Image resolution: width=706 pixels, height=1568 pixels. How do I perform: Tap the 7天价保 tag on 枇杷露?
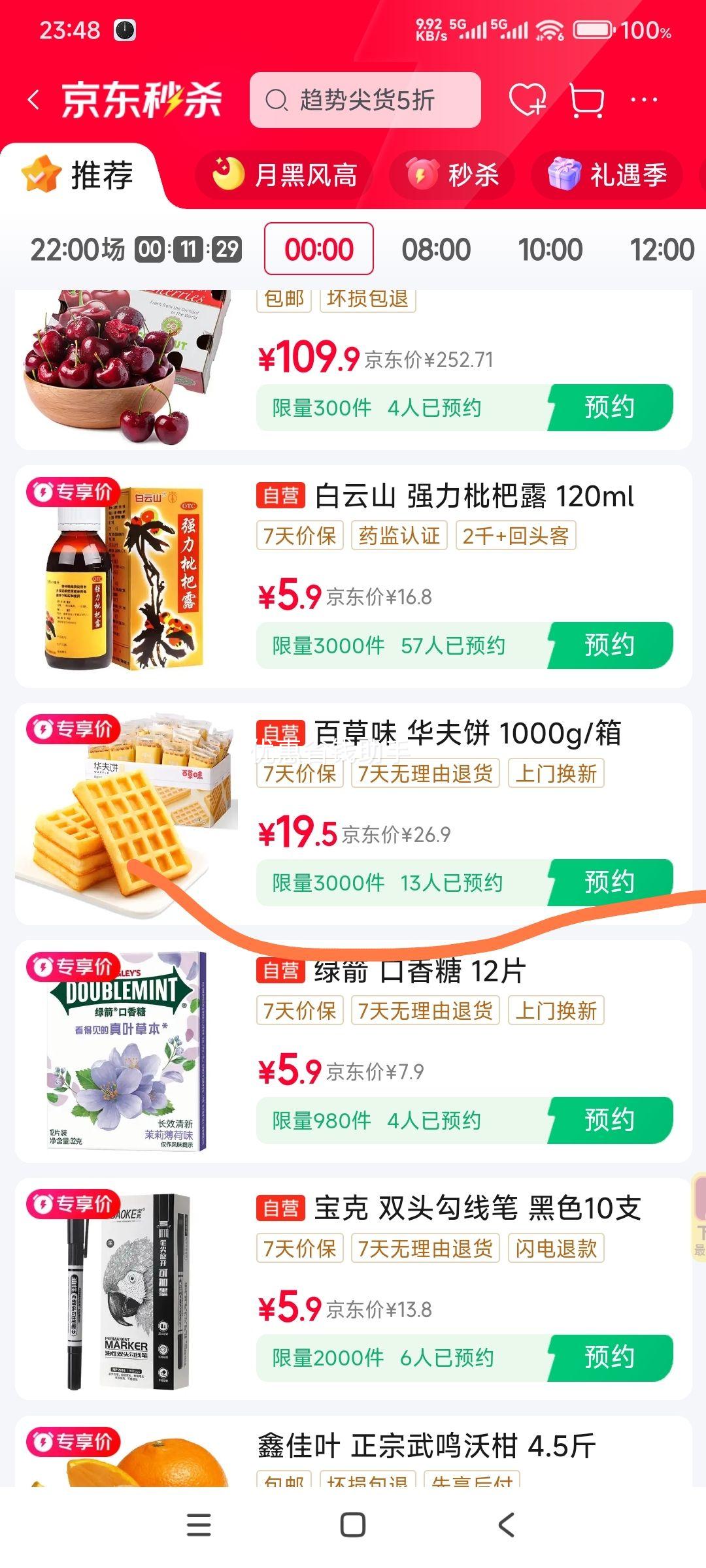click(x=299, y=536)
